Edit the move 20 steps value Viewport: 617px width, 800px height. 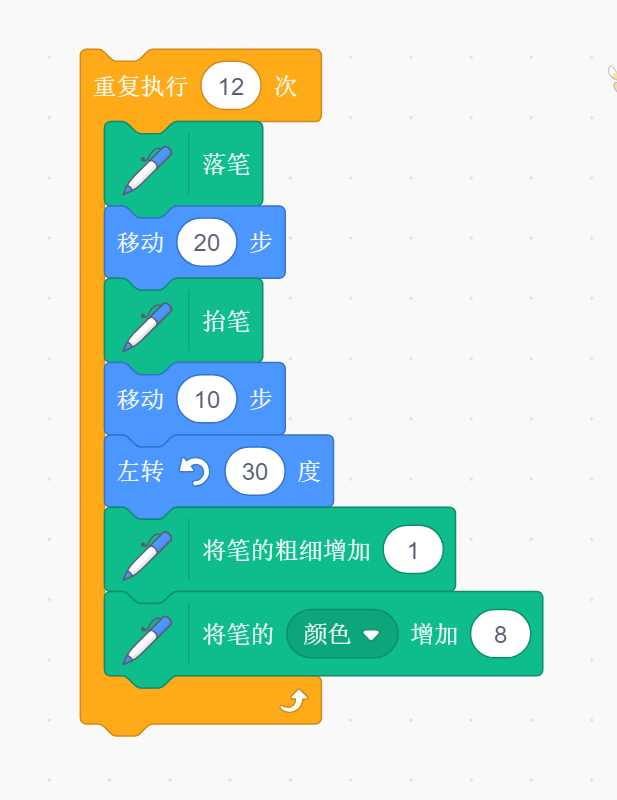point(207,242)
